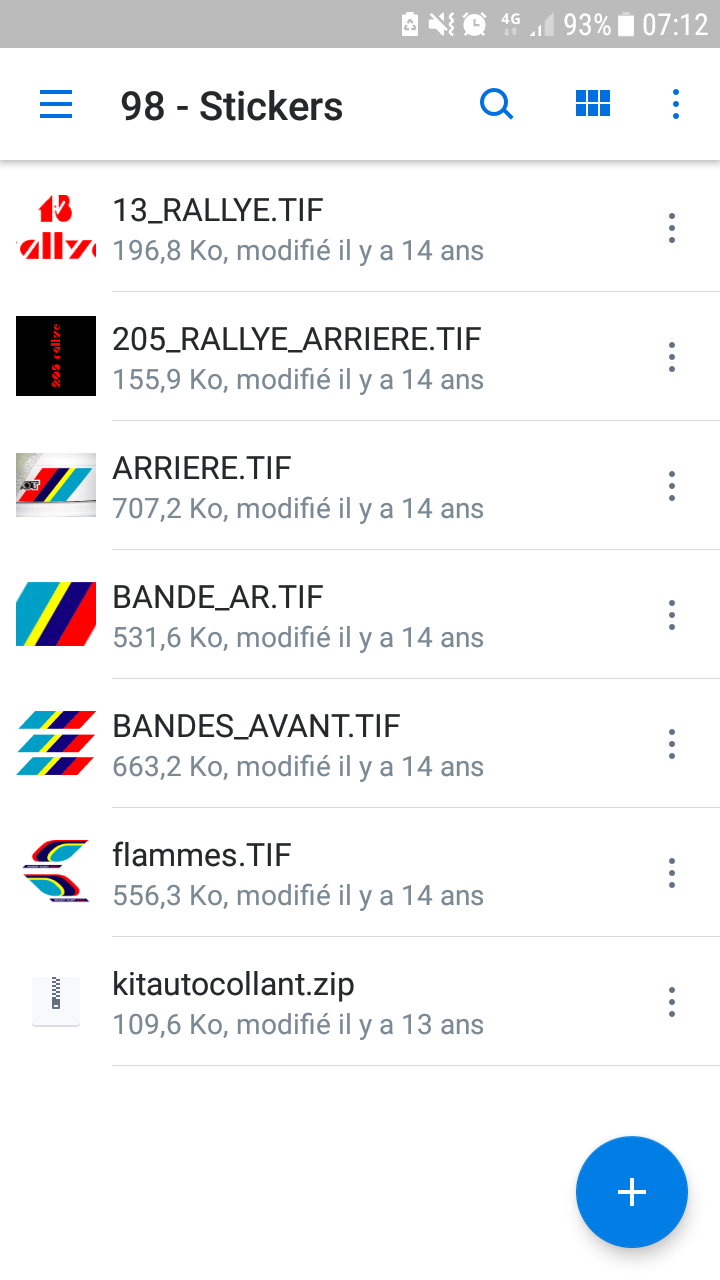Show more options for BANDES_AVANT.TIF
The height and width of the screenshot is (1280, 720).
(x=672, y=744)
